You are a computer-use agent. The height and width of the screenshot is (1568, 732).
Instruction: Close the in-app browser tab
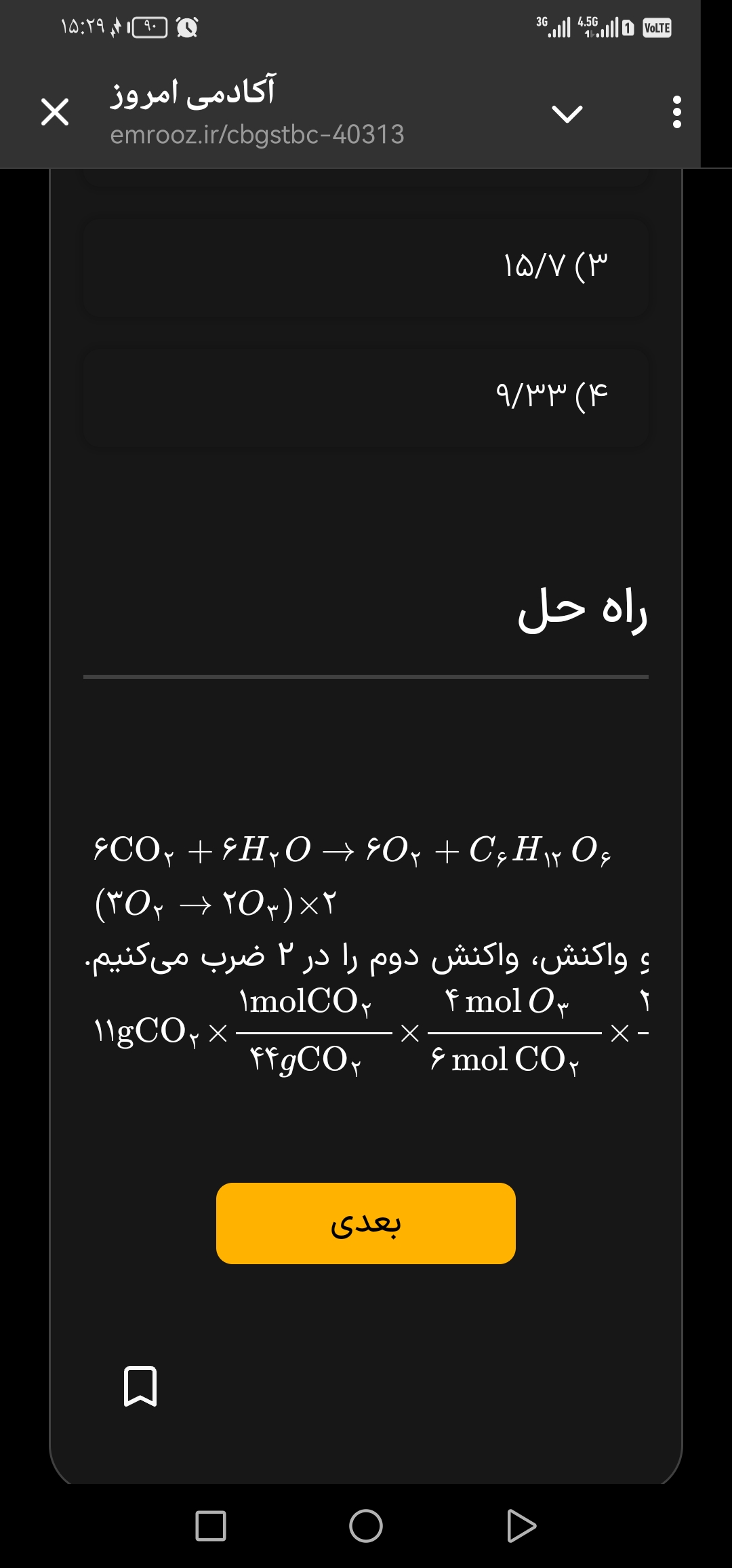(x=55, y=112)
